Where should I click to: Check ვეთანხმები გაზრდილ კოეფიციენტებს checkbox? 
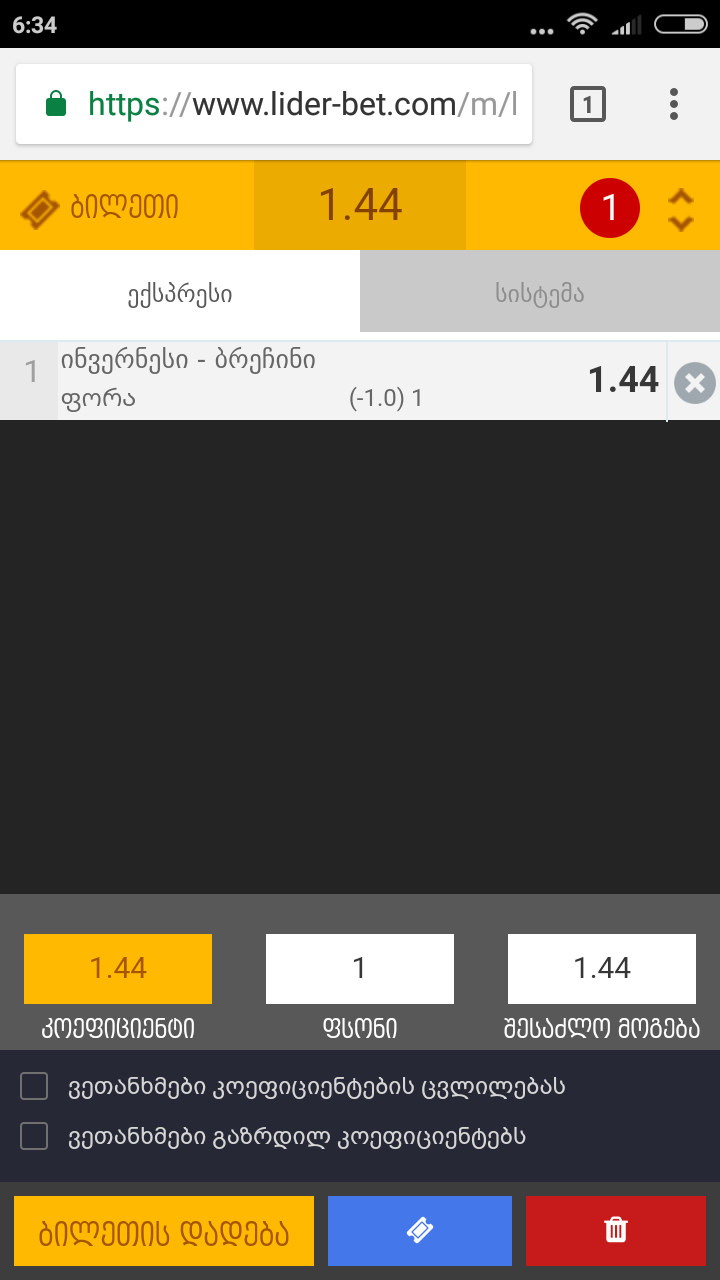(x=35, y=1136)
